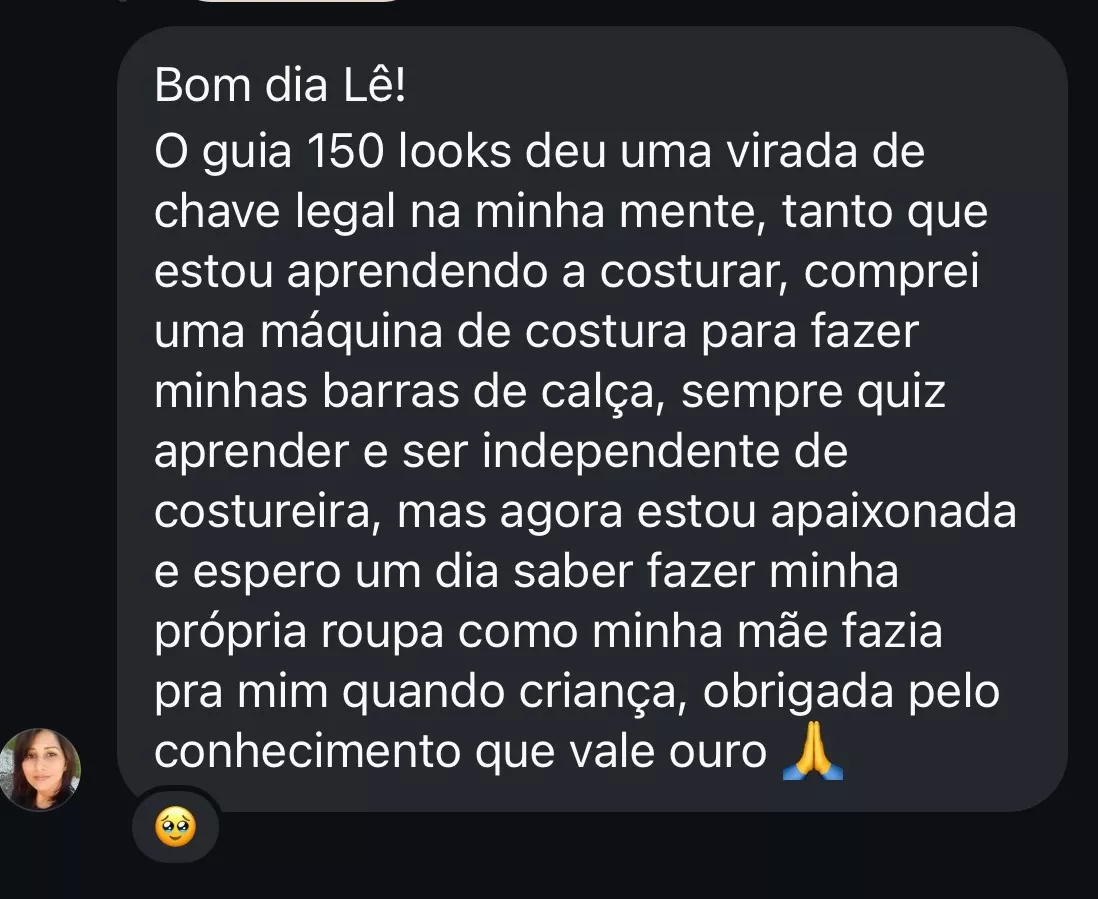The height and width of the screenshot is (899, 1098).
Task: Open the sender's profile picture
Action: (x=40, y=769)
